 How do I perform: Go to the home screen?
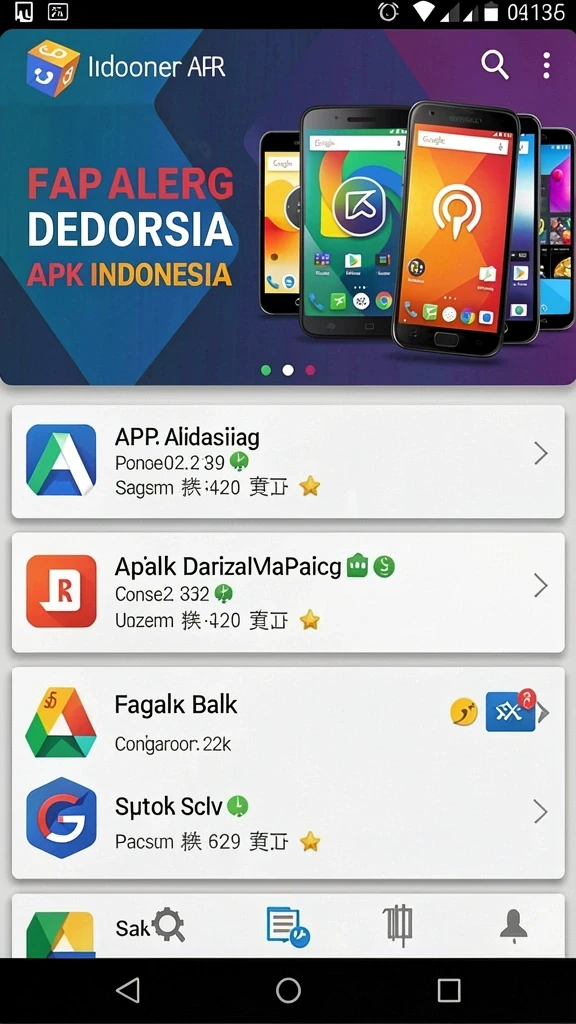point(288,990)
